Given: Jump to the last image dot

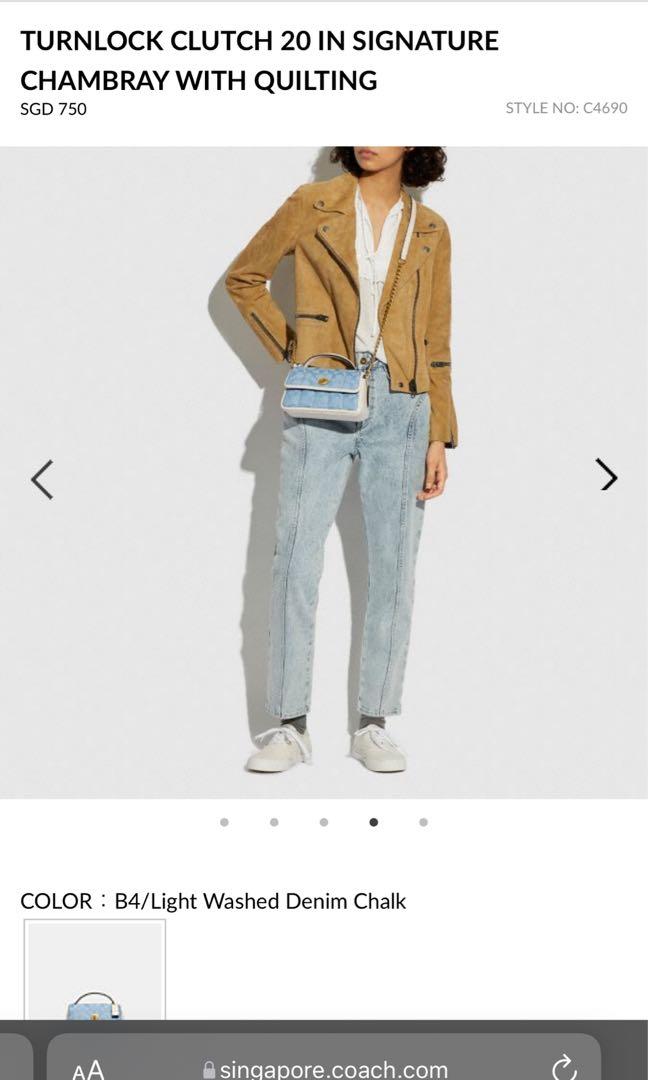Looking at the screenshot, I should point(424,822).
